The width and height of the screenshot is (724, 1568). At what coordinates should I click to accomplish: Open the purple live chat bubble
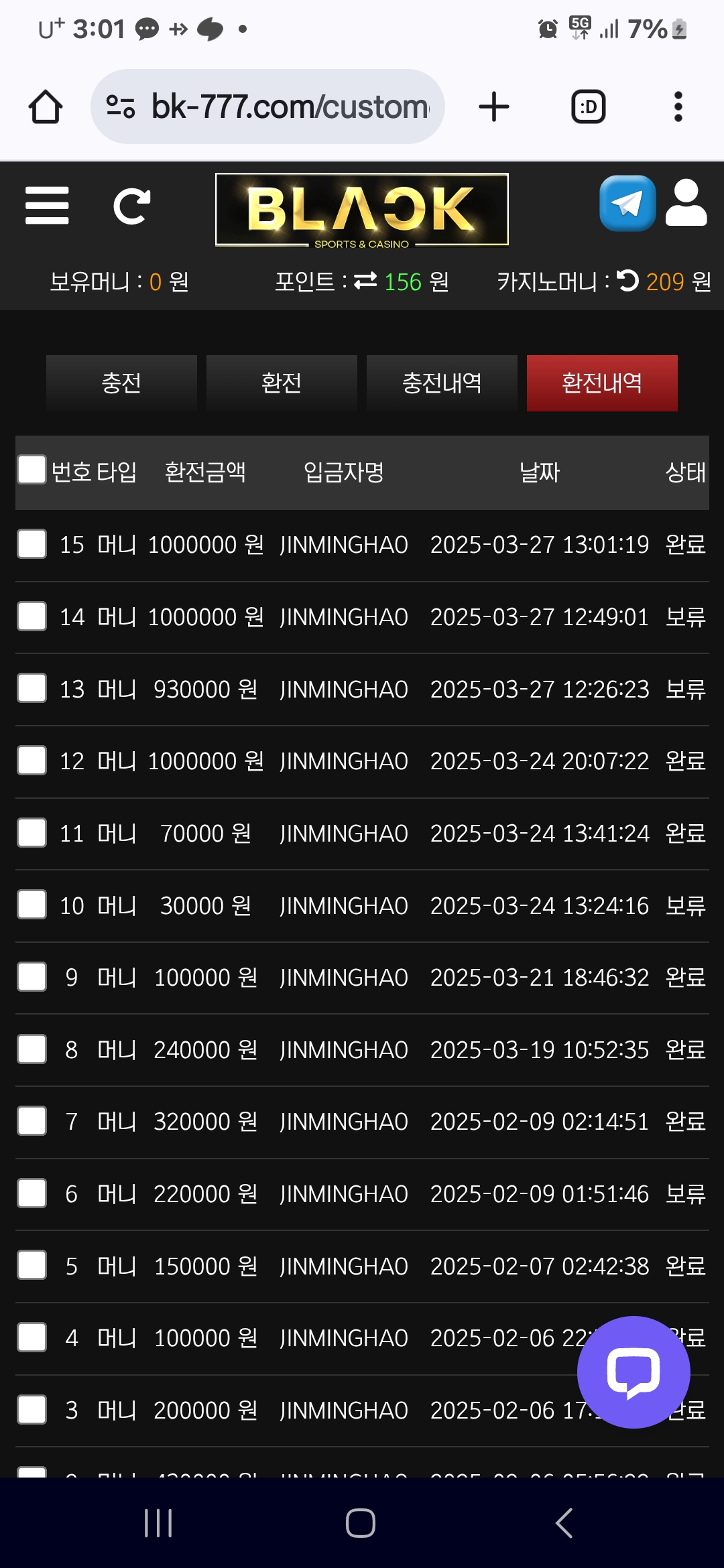pos(633,1372)
